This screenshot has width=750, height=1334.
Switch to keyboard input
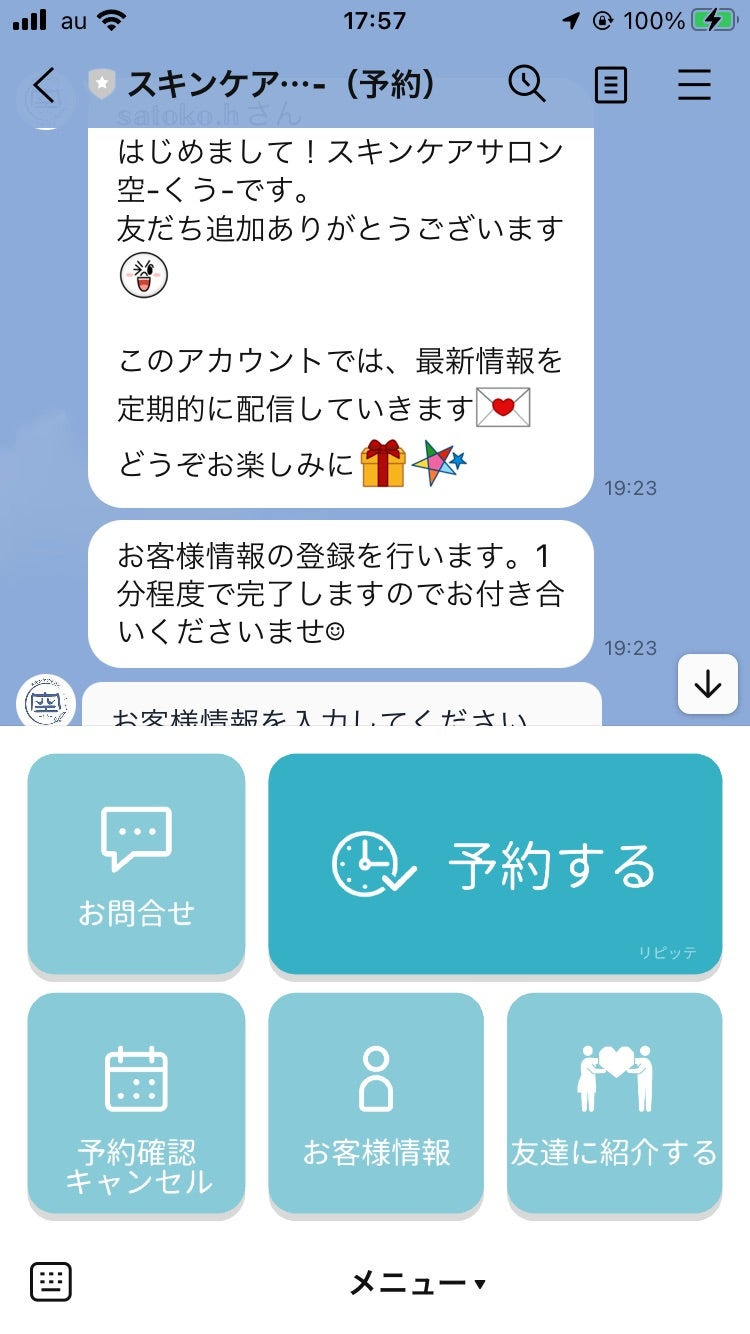point(51,1282)
